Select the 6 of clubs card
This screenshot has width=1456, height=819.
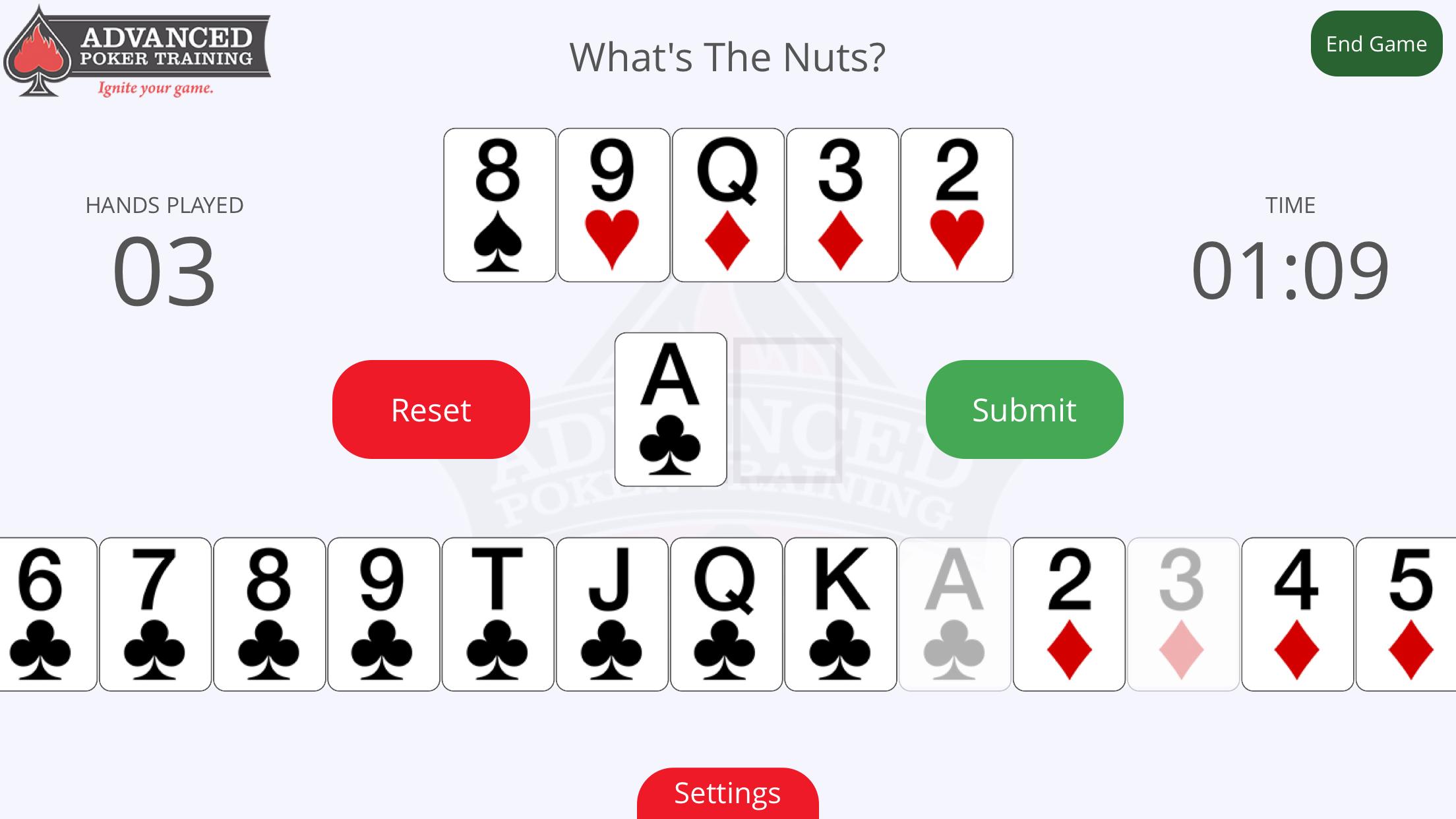point(44,614)
